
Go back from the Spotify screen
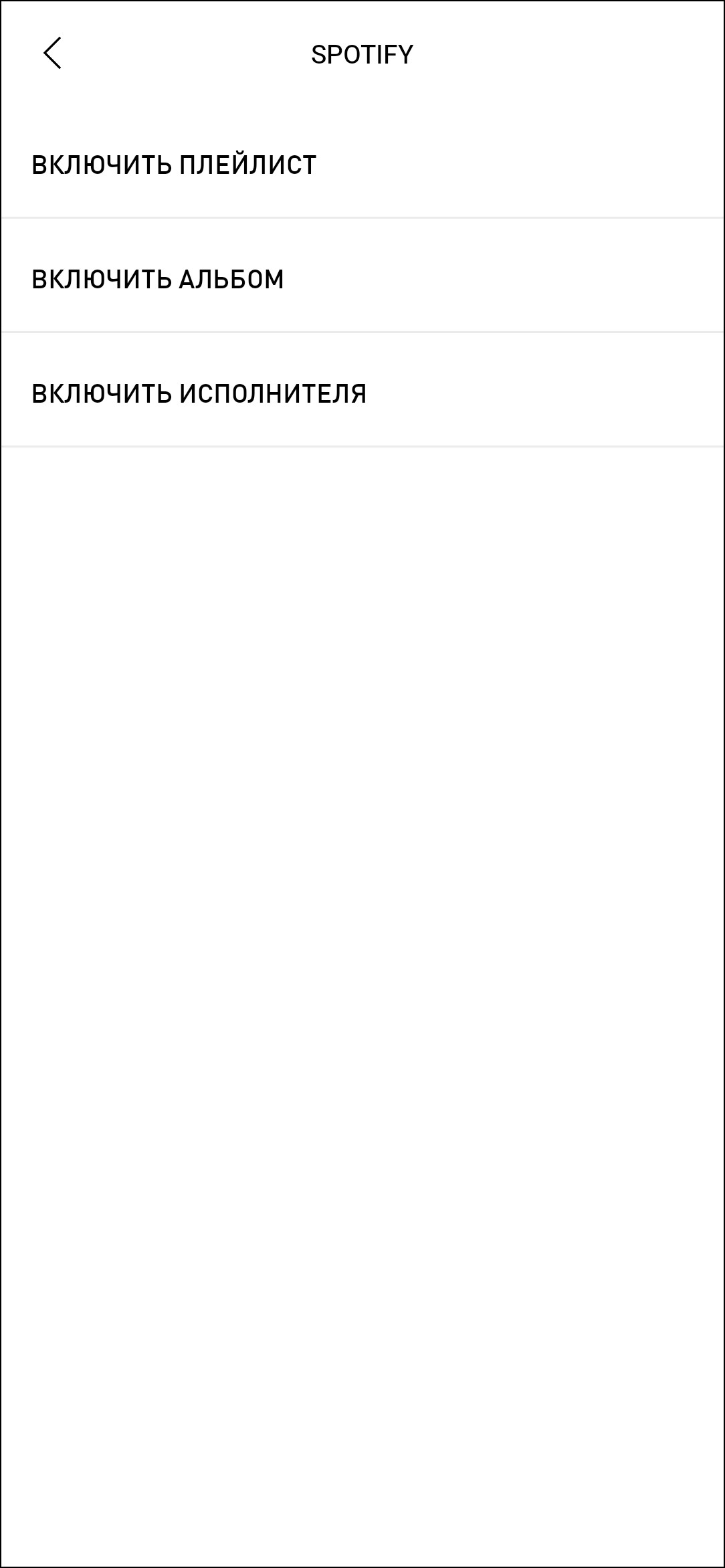(x=52, y=54)
